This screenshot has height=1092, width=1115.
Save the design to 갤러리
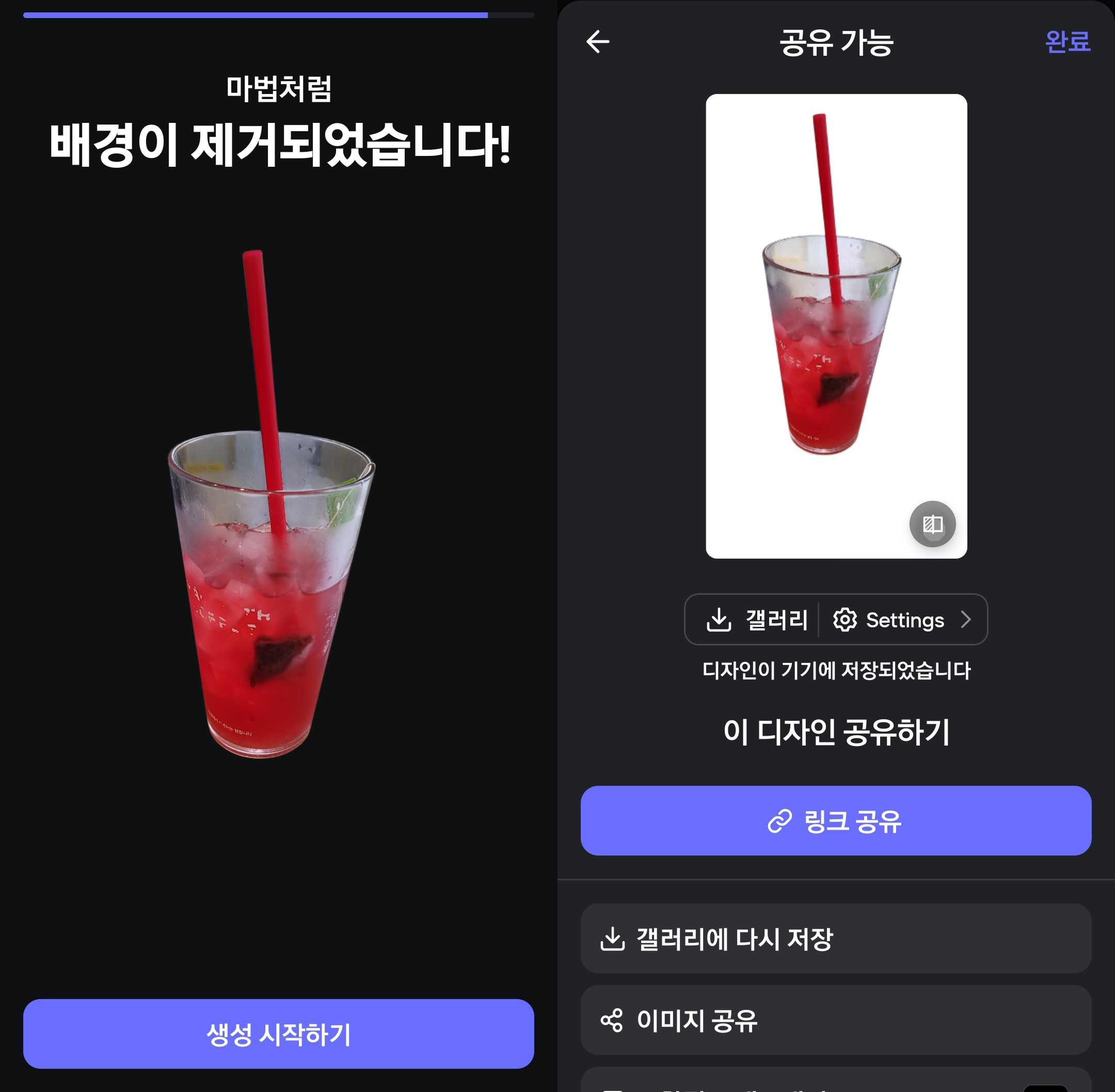(757, 620)
